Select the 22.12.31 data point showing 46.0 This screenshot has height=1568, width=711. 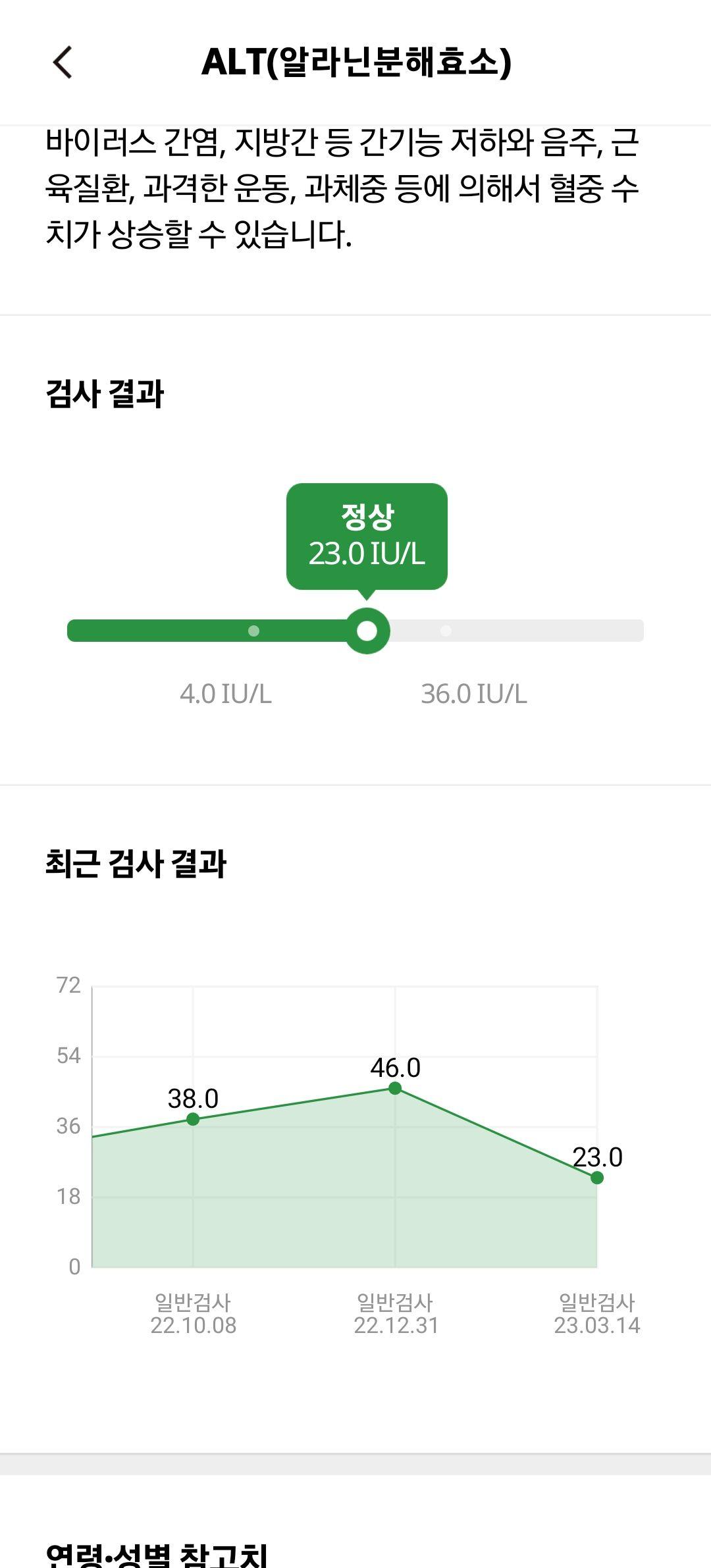(x=395, y=1088)
